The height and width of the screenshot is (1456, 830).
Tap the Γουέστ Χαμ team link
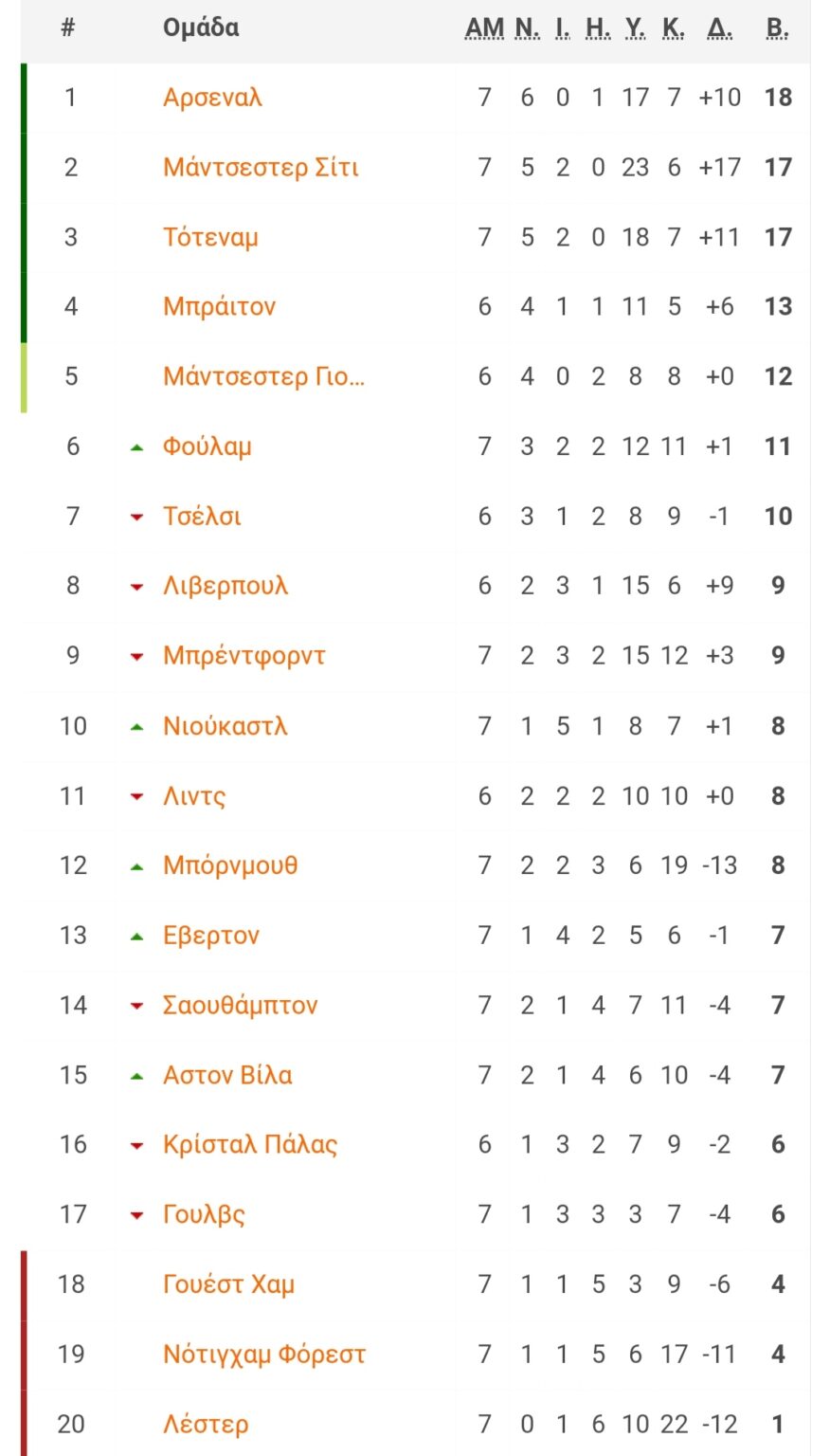(228, 1284)
